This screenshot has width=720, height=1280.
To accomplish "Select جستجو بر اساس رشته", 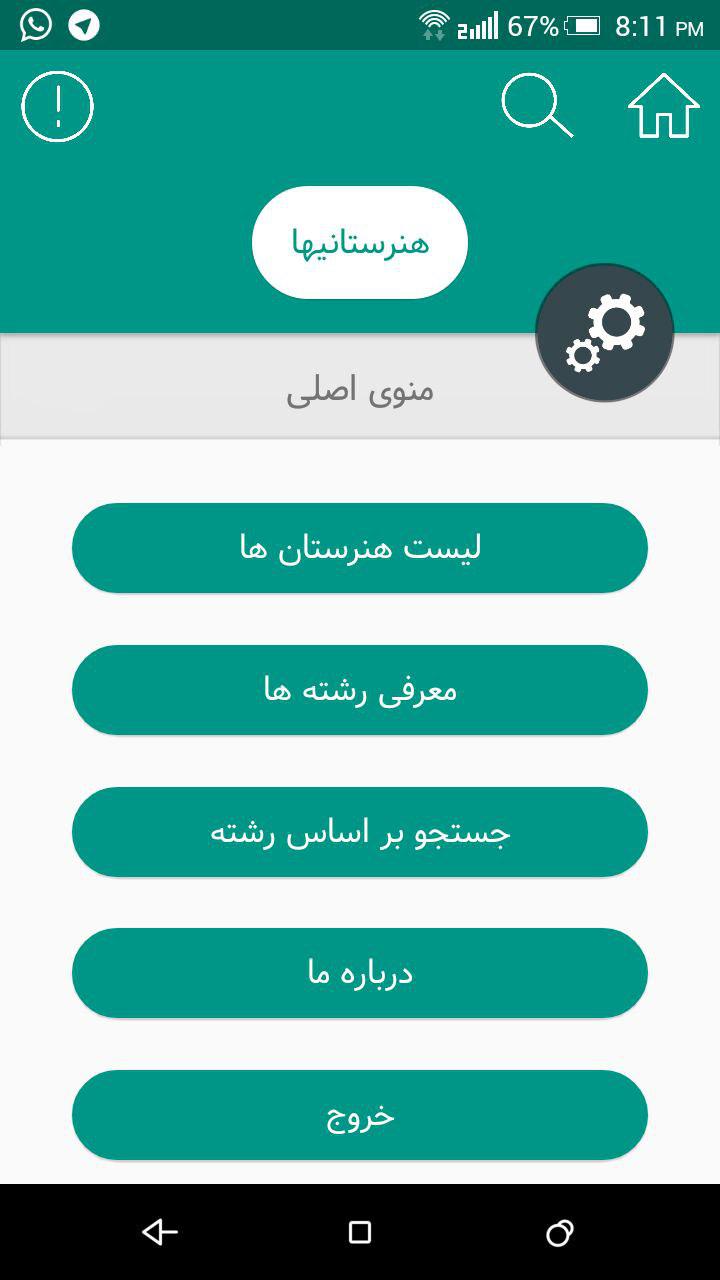I will click(x=360, y=832).
